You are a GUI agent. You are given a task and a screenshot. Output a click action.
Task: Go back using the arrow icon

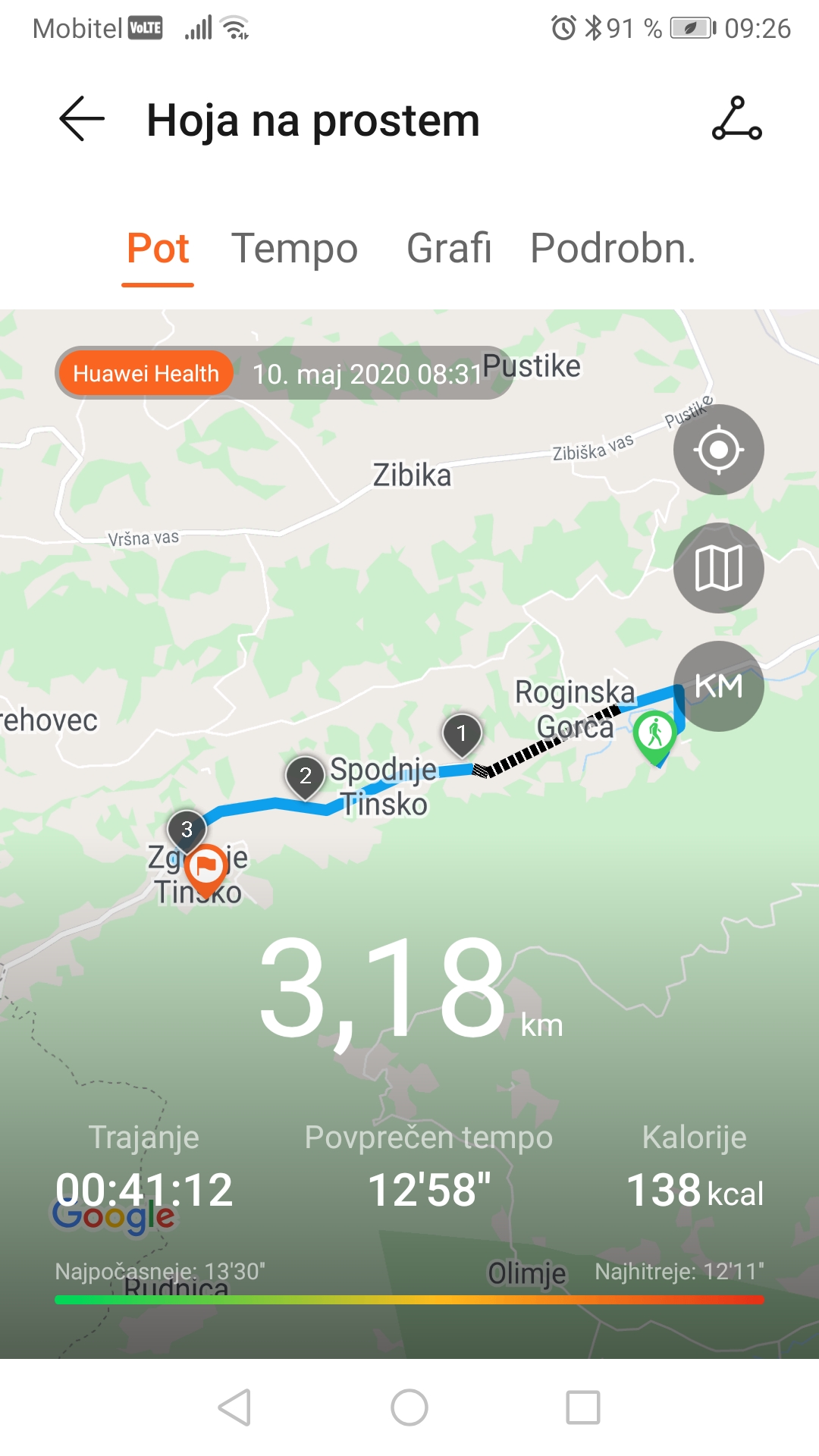pyautogui.click(x=82, y=119)
